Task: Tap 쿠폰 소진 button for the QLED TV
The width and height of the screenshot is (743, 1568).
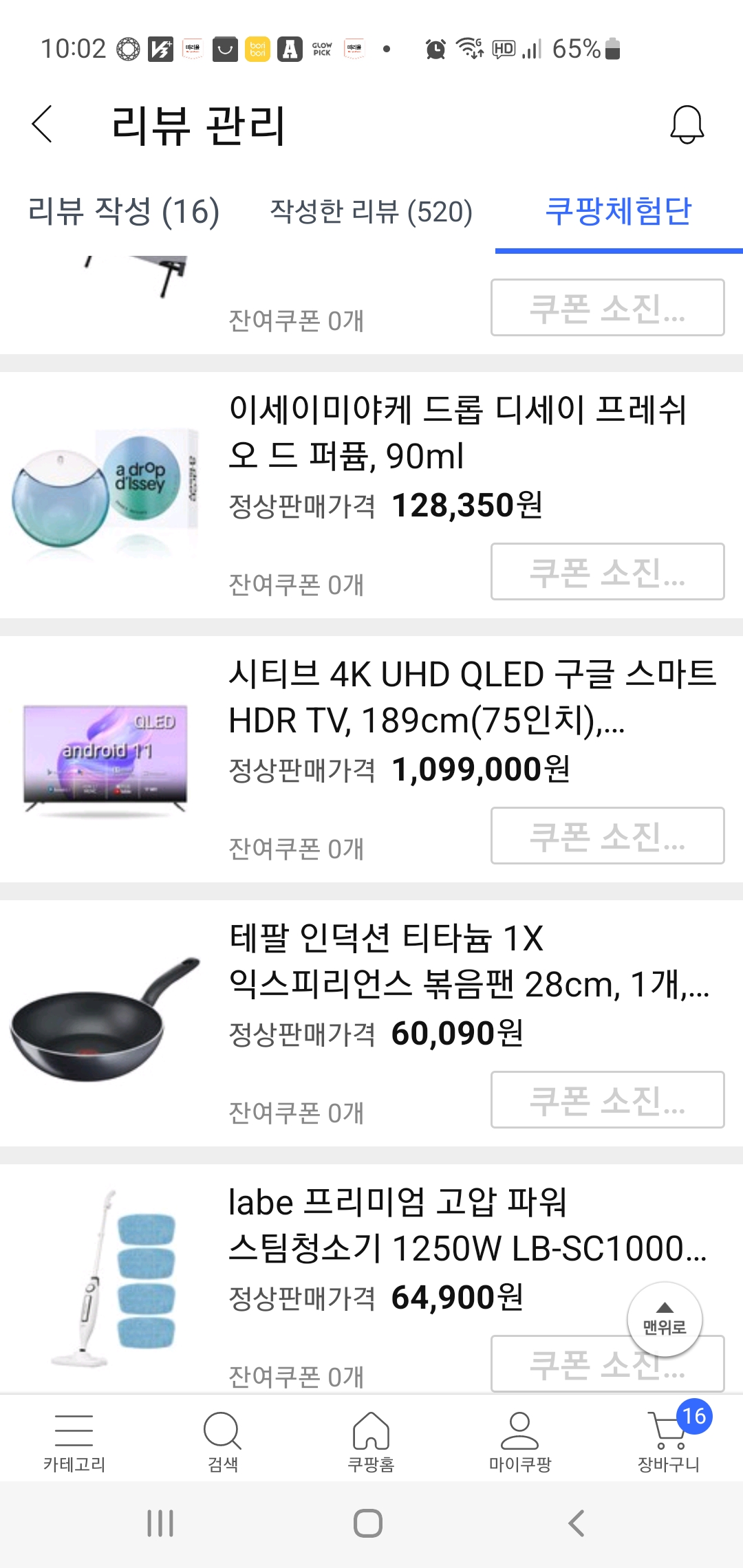Action: pos(608,838)
